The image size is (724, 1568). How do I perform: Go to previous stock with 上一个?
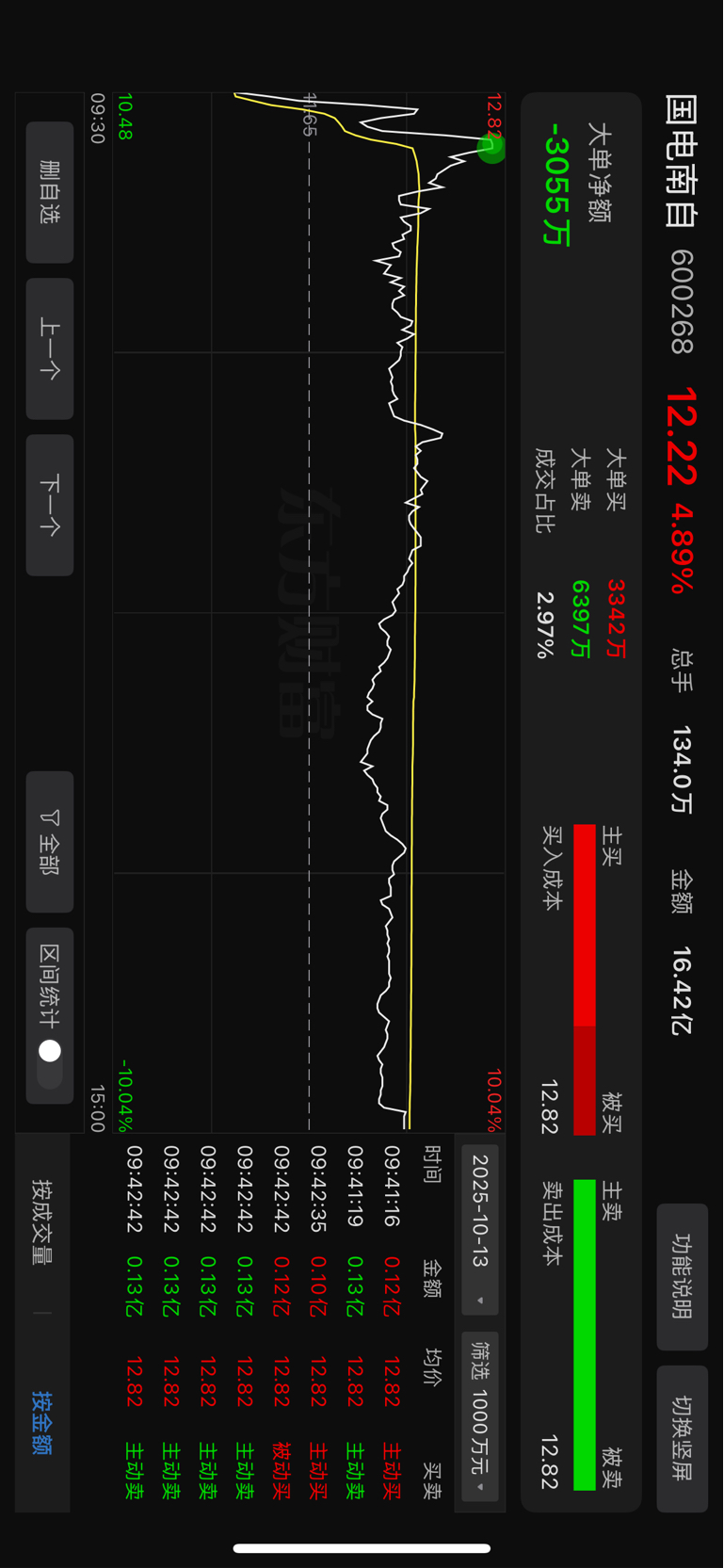click(x=50, y=348)
